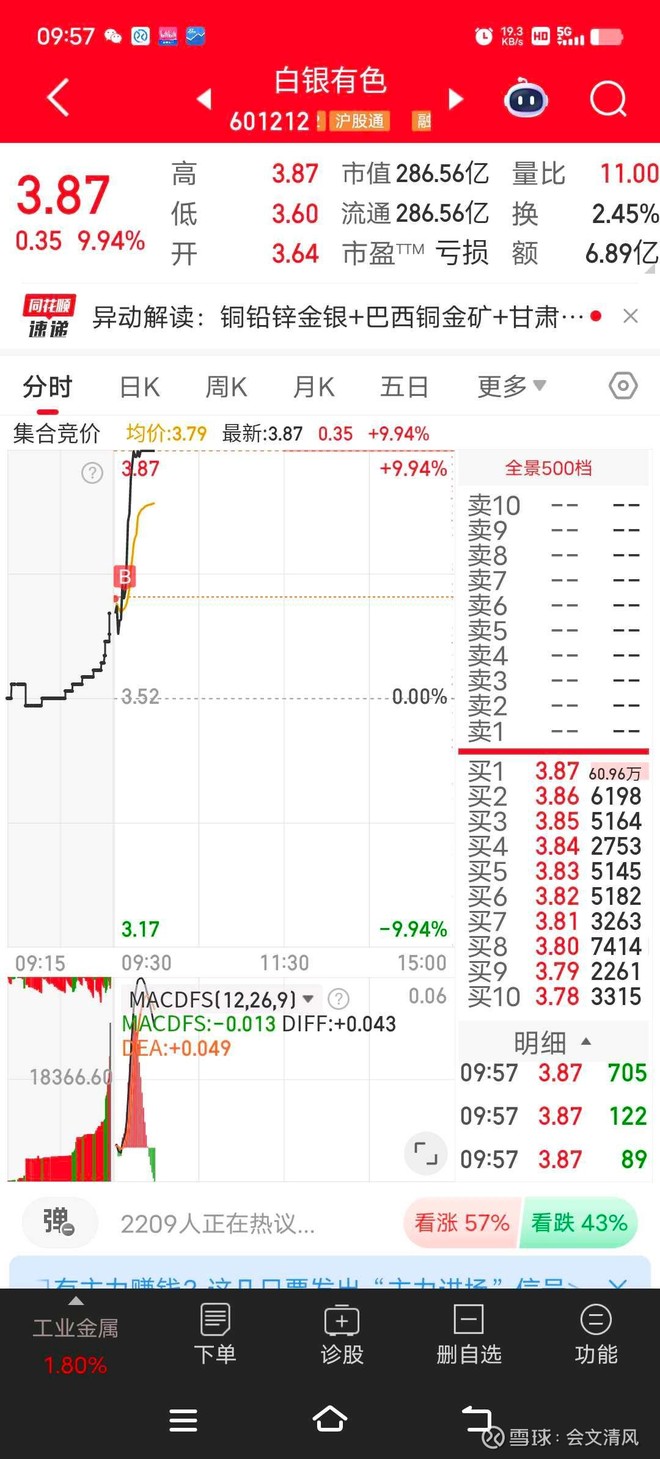
Task: Switch to the next stock
Action: coord(456,99)
